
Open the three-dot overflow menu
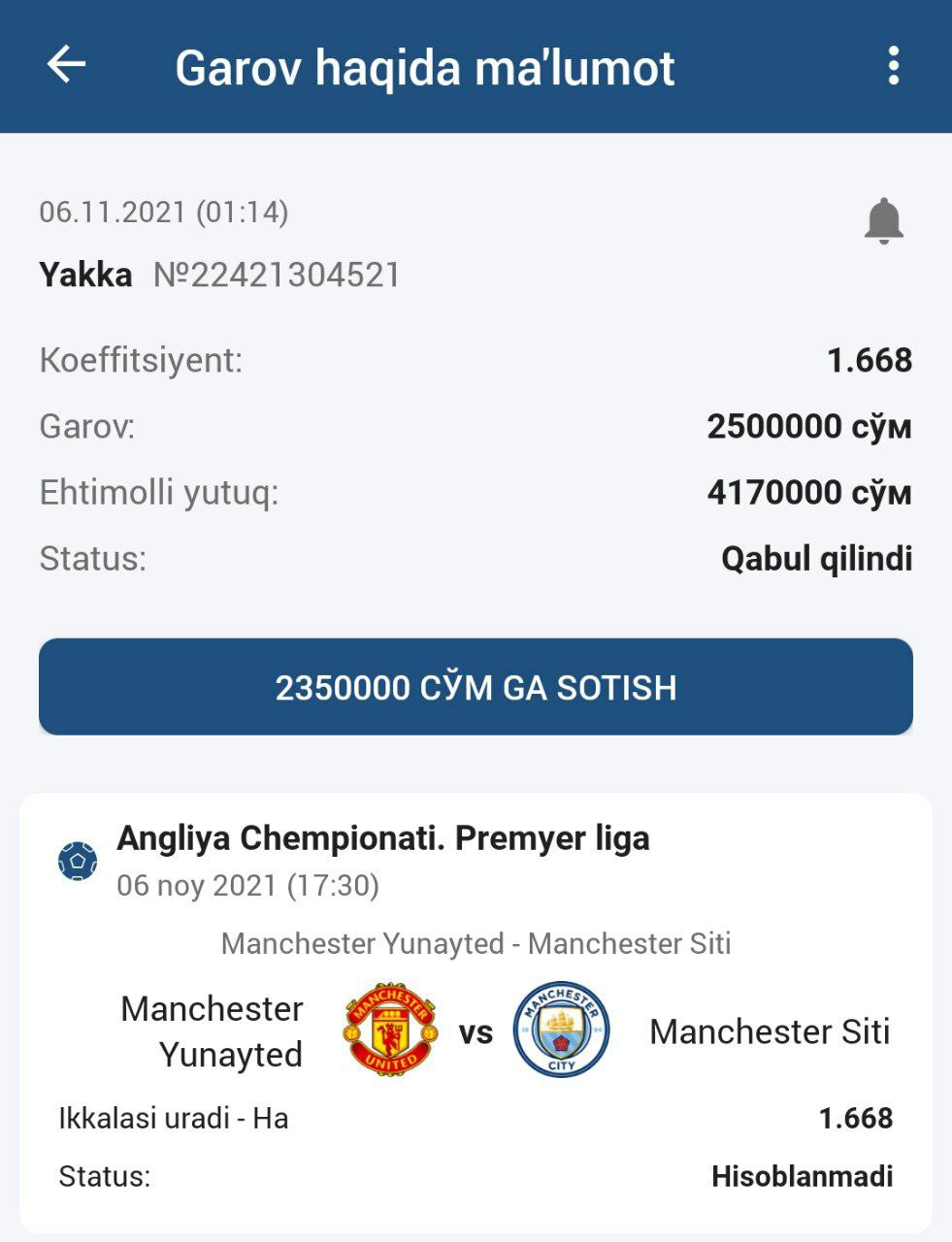click(x=893, y=66)
